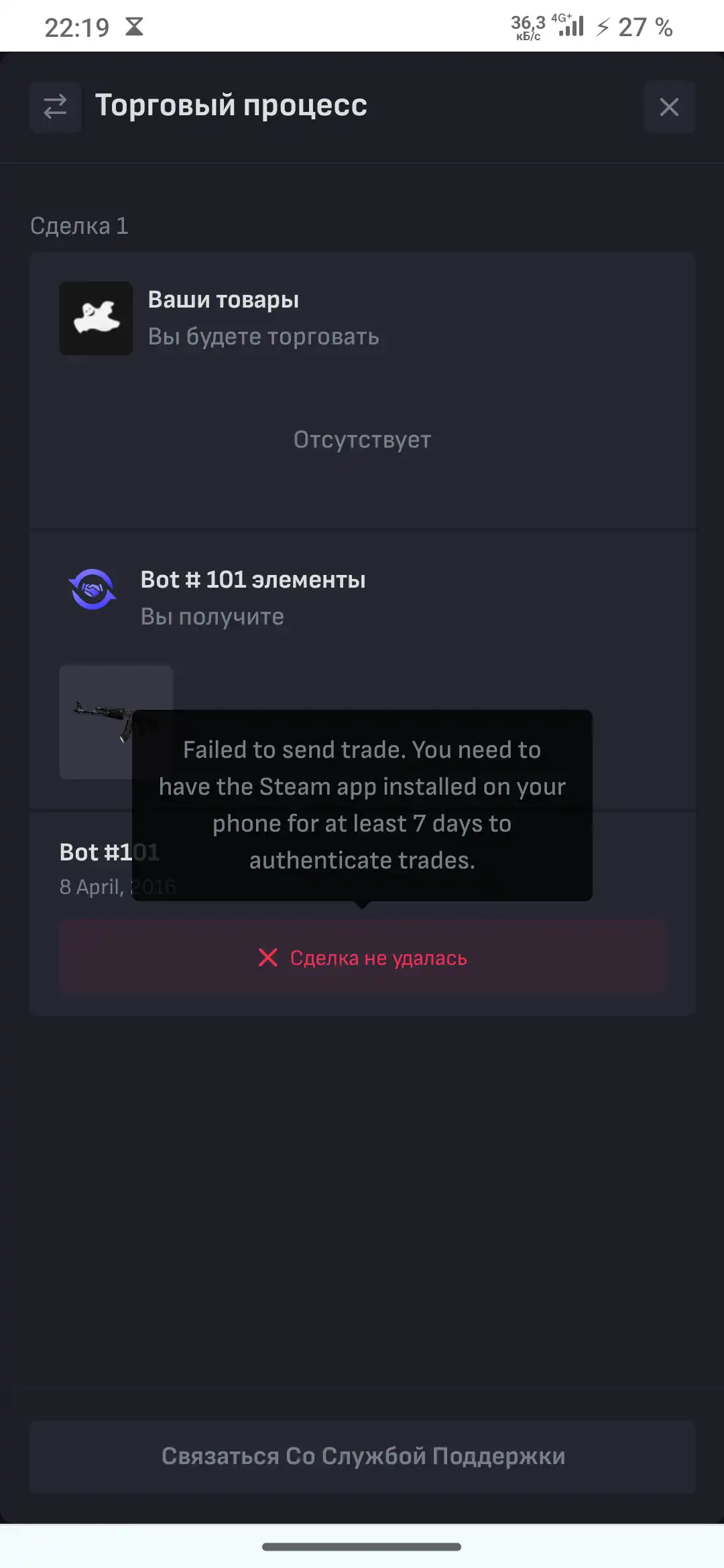Tap the failed trade status button
The image size is (724, 1568).
[362, 957]
